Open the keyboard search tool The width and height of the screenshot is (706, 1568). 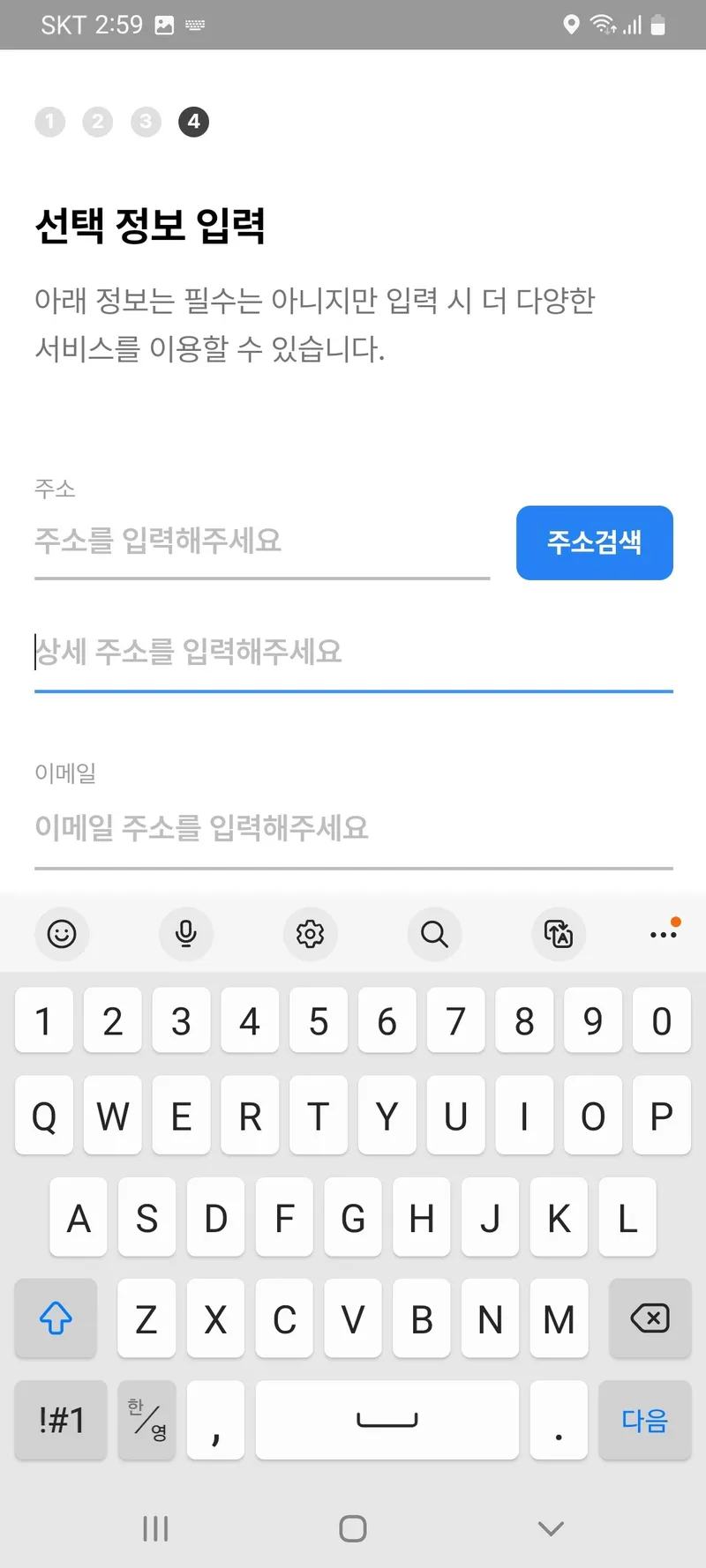pyautogui.click(x=434, y=934)
